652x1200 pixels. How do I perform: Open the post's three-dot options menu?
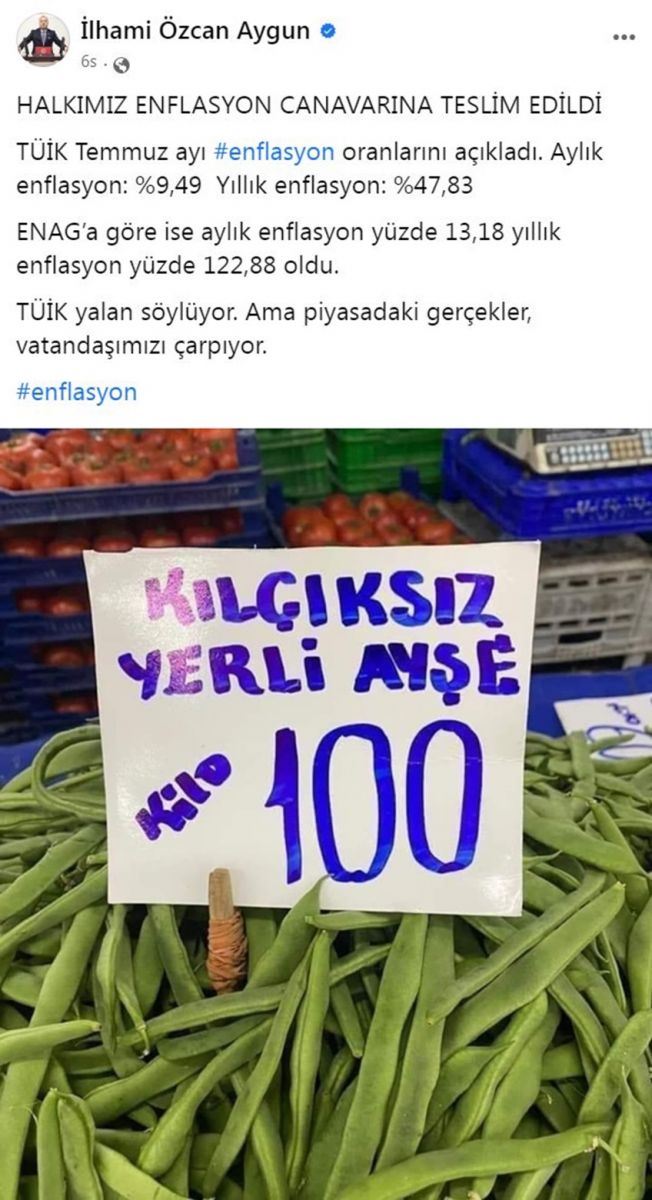tap(623, 38)
